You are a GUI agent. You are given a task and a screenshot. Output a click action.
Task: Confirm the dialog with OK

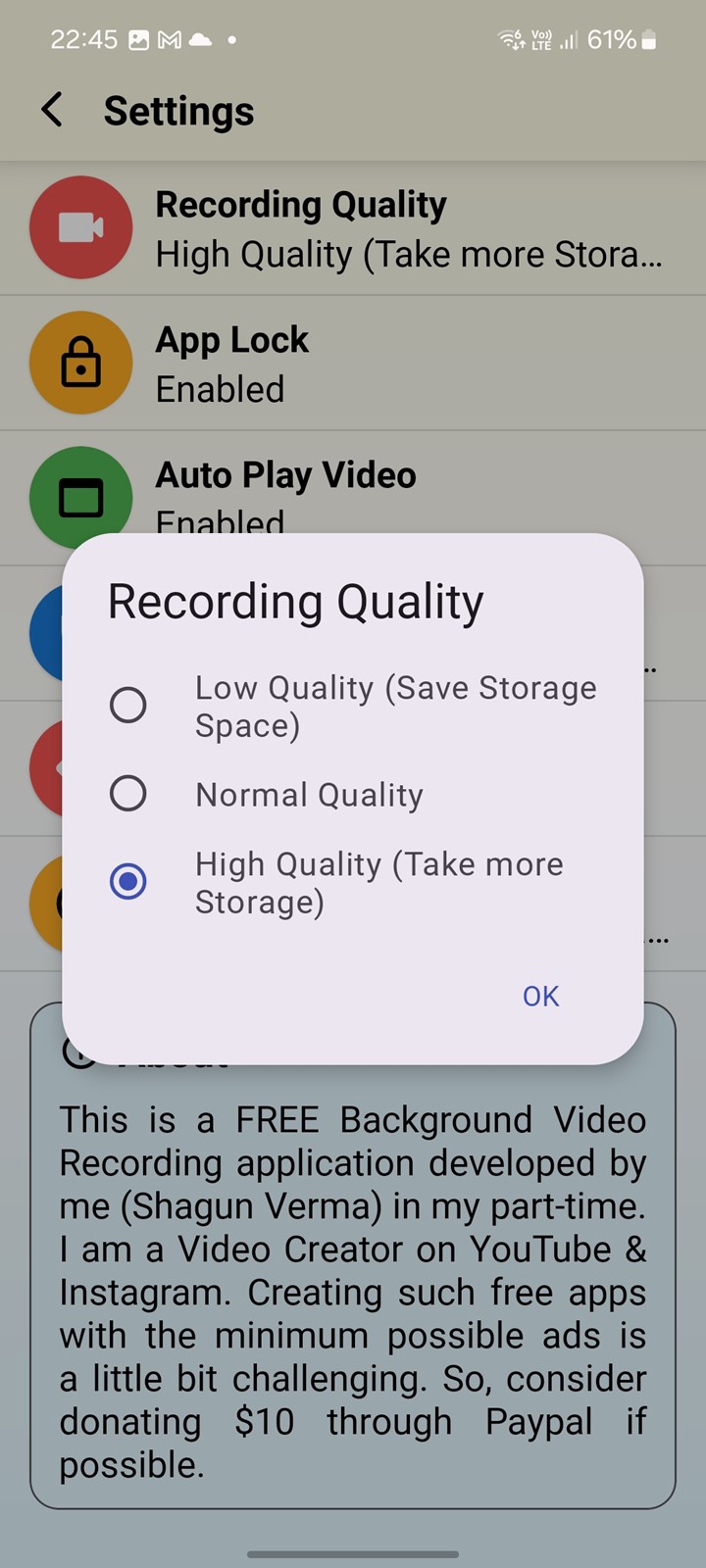(540, 996)
